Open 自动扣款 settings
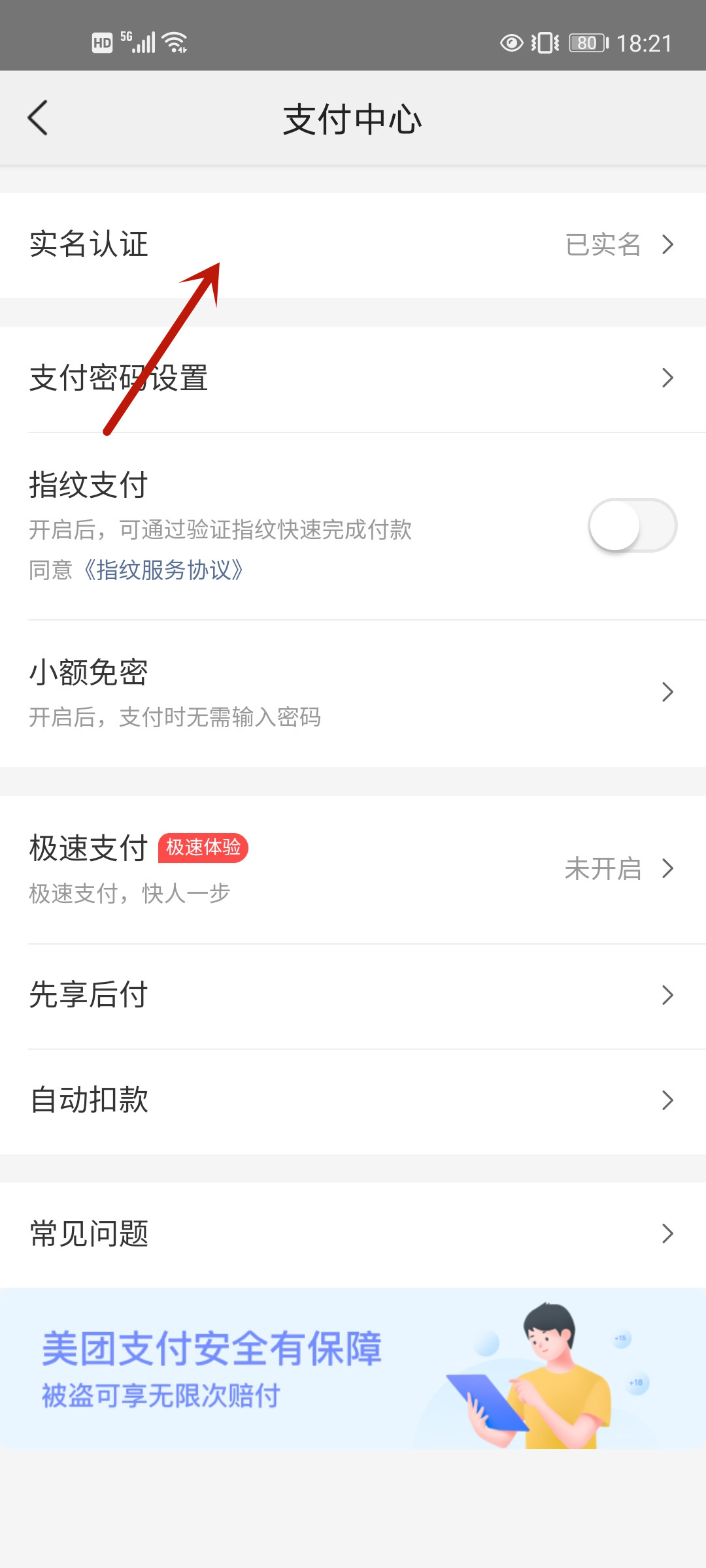 click(x=353, y=1101)
